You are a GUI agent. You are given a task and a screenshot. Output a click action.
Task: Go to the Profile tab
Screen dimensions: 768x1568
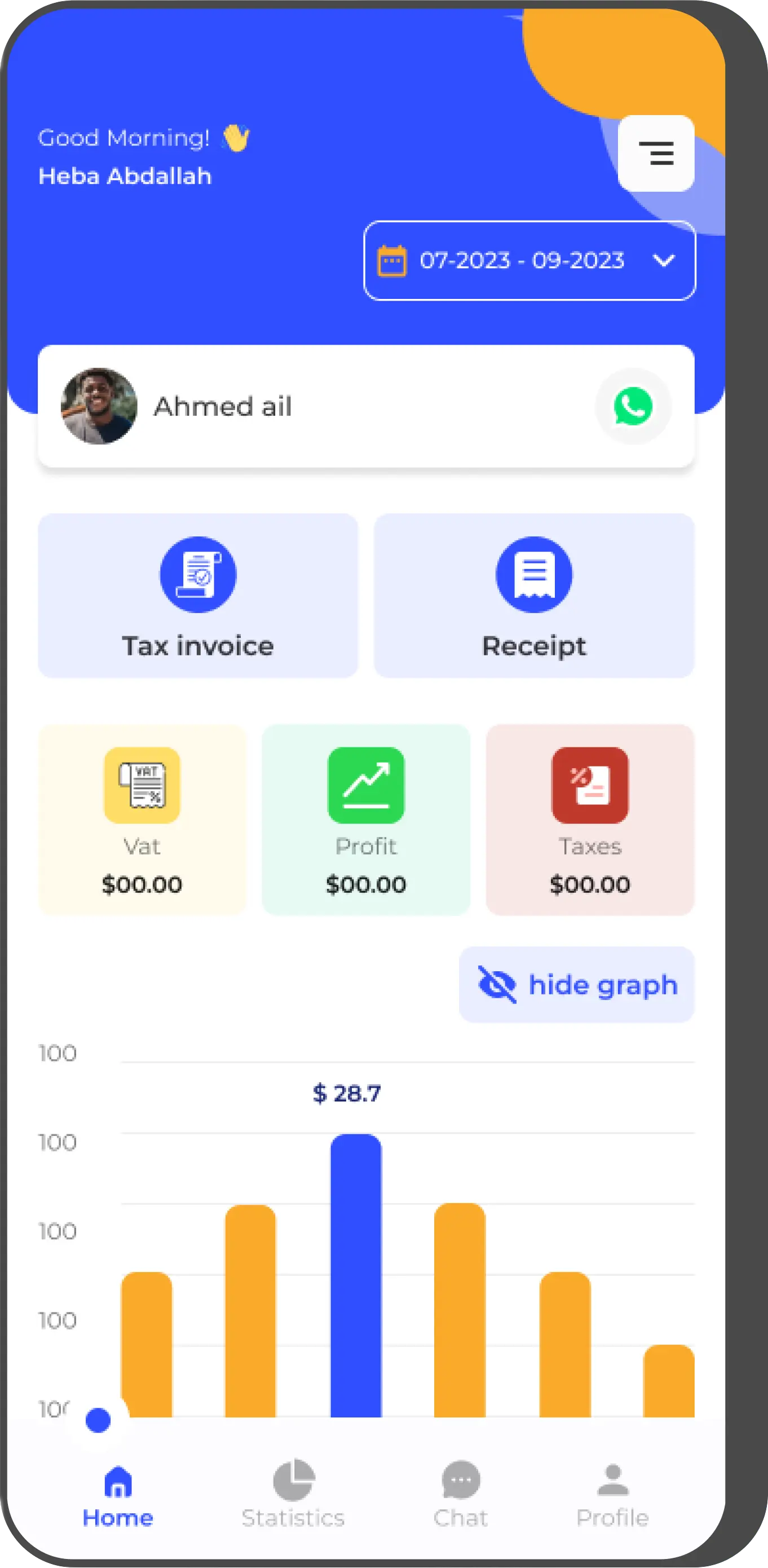click(x=612, y=1494)
